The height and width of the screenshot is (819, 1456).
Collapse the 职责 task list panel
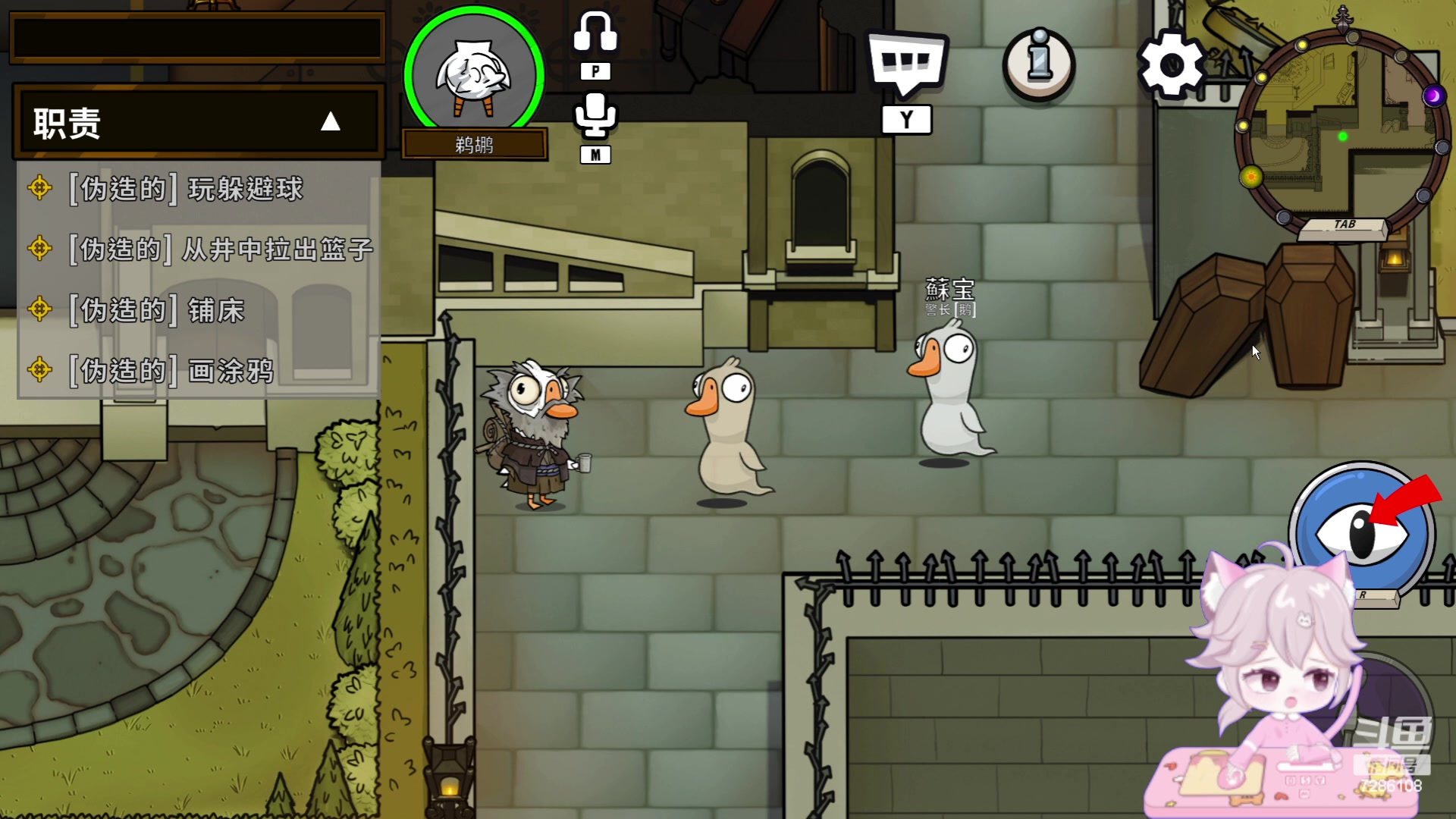coord(330,122)
